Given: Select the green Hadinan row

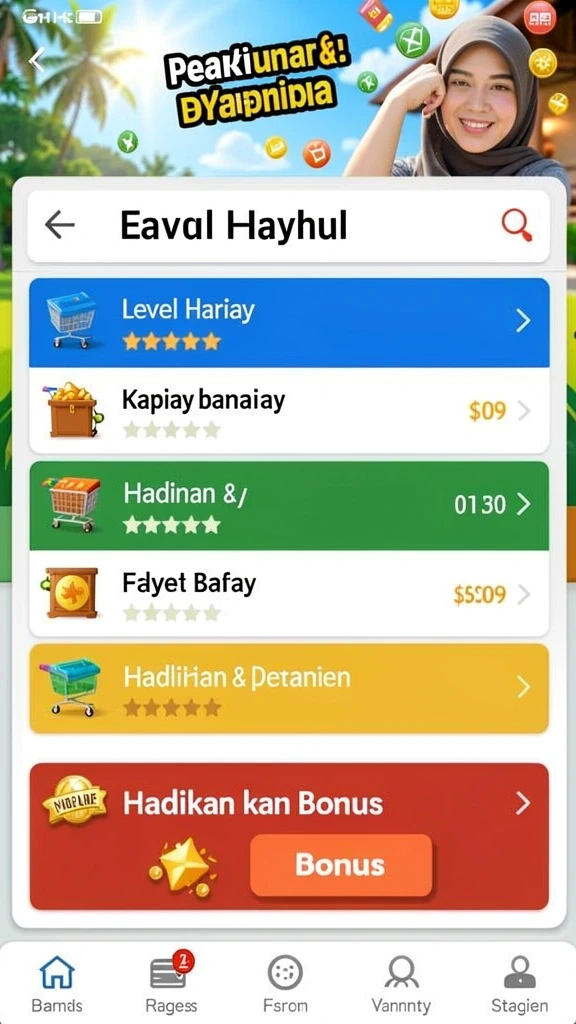Looking at the screenshot, I should (x=289, y=505).
